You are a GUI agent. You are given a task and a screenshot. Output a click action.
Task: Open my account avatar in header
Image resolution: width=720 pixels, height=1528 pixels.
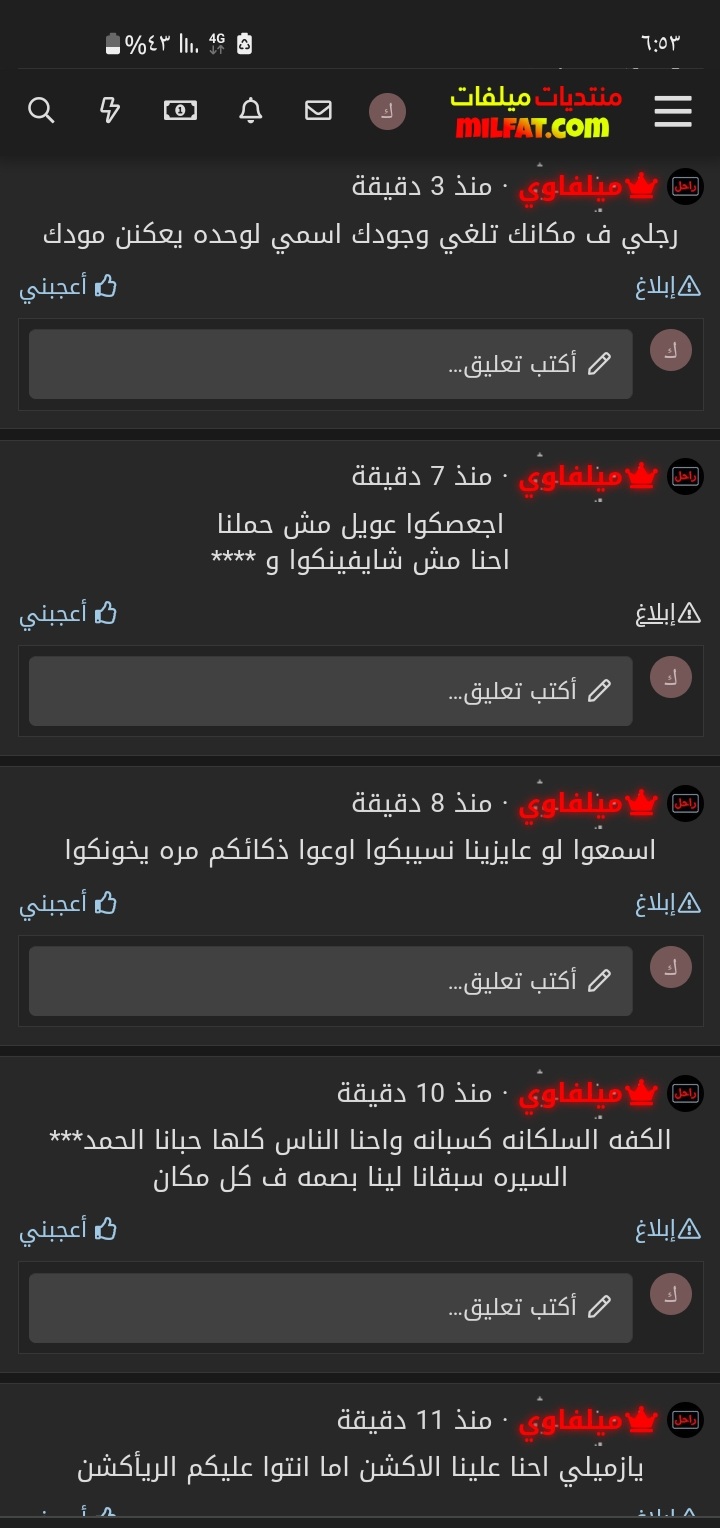[x=387, y=111]
